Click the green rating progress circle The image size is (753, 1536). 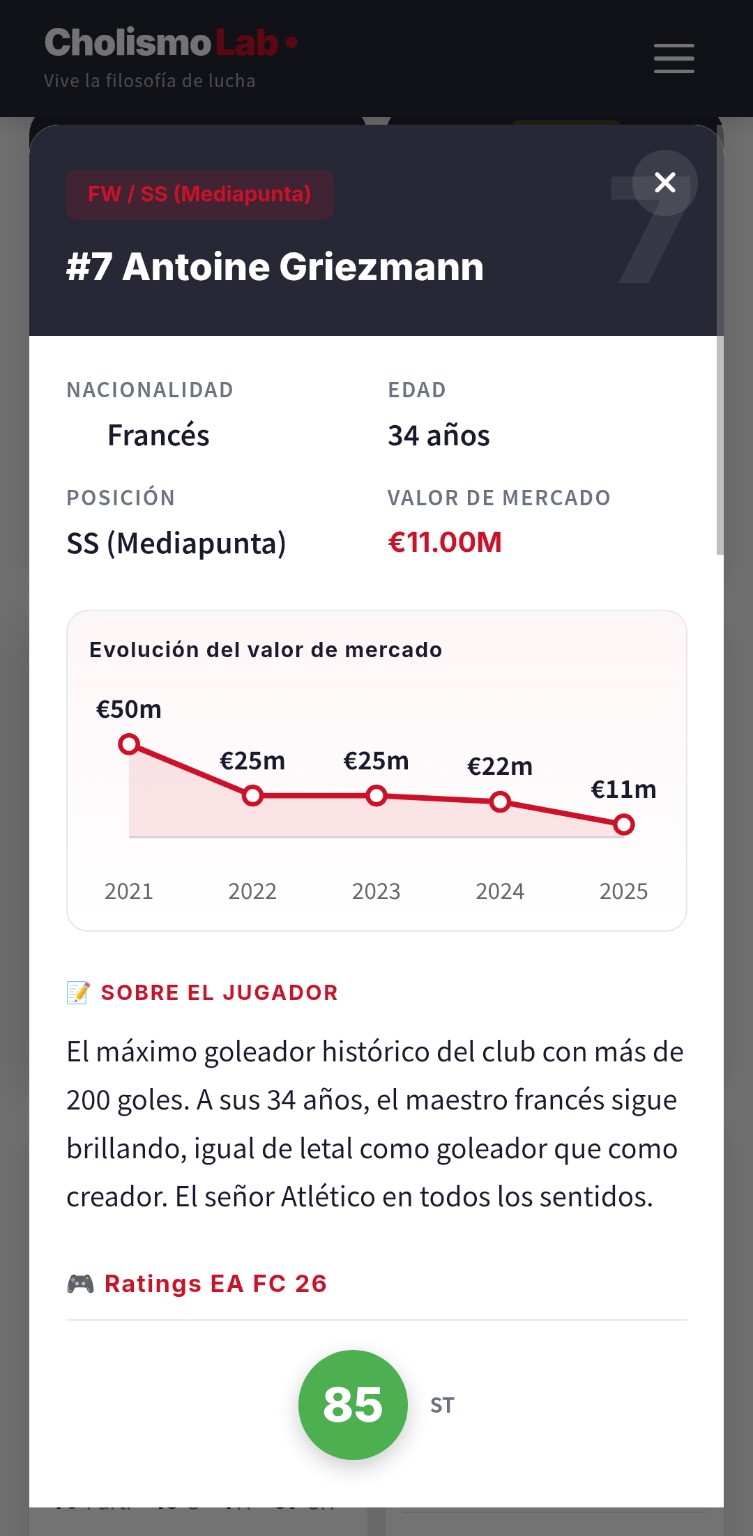point(352,1404)
